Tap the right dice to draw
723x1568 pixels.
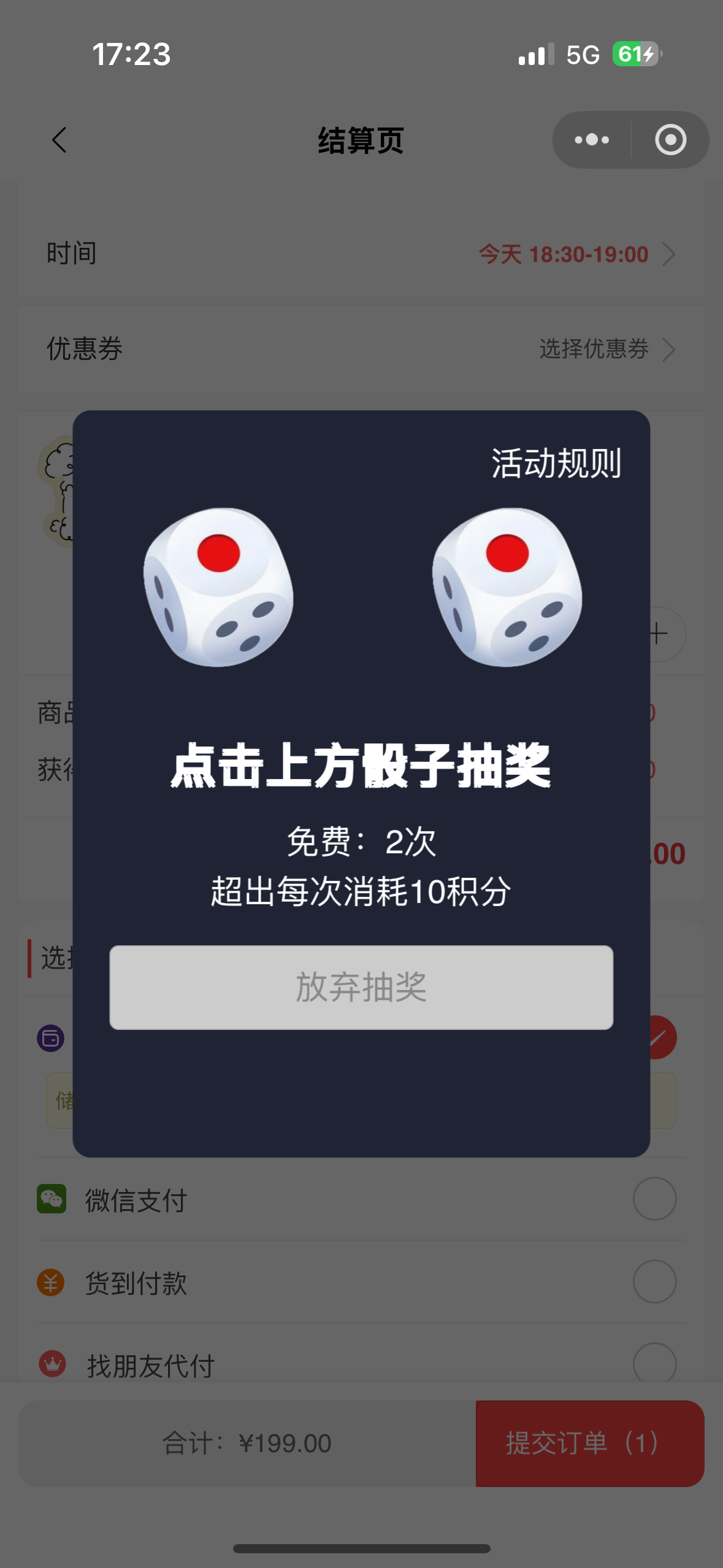pyautogui.click(x=507, y=587)
